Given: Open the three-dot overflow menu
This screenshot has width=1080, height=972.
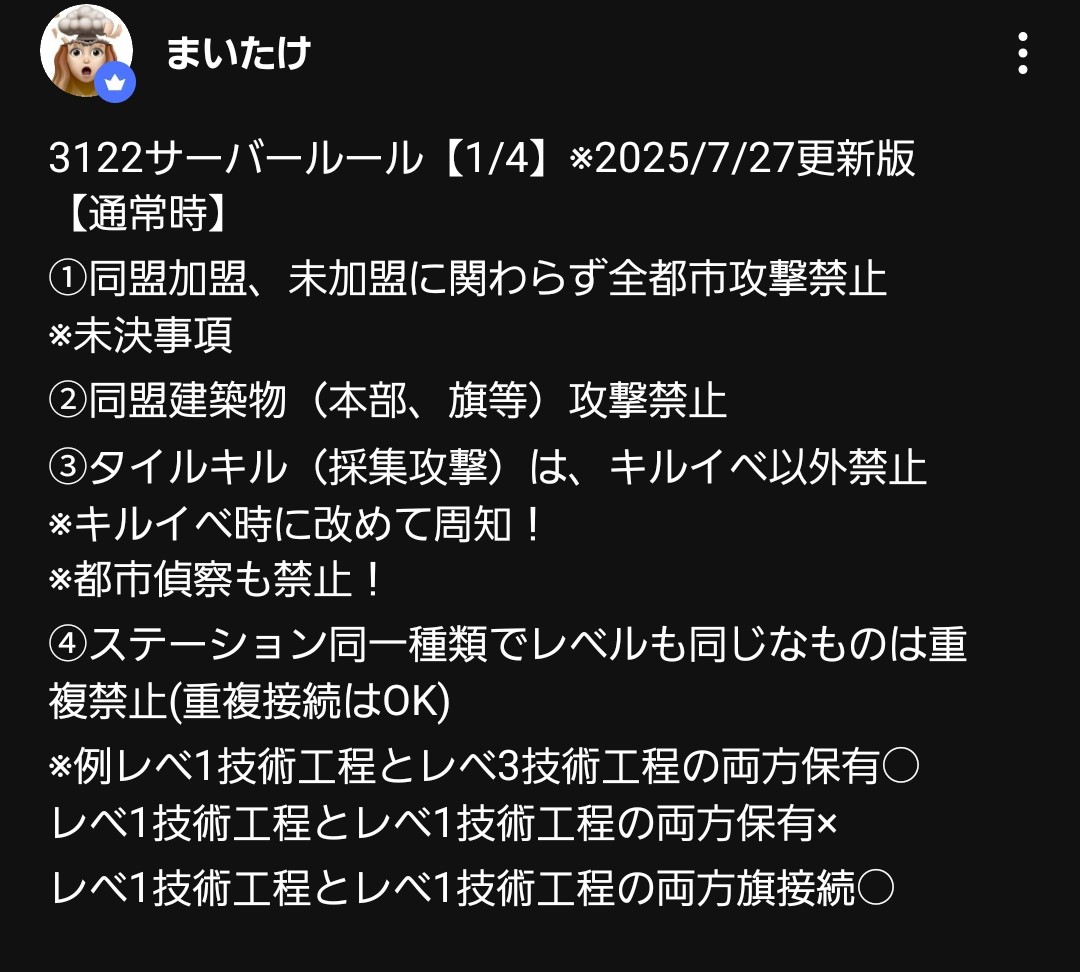Looking at the screenshot, I should [x=1022, y=53].
